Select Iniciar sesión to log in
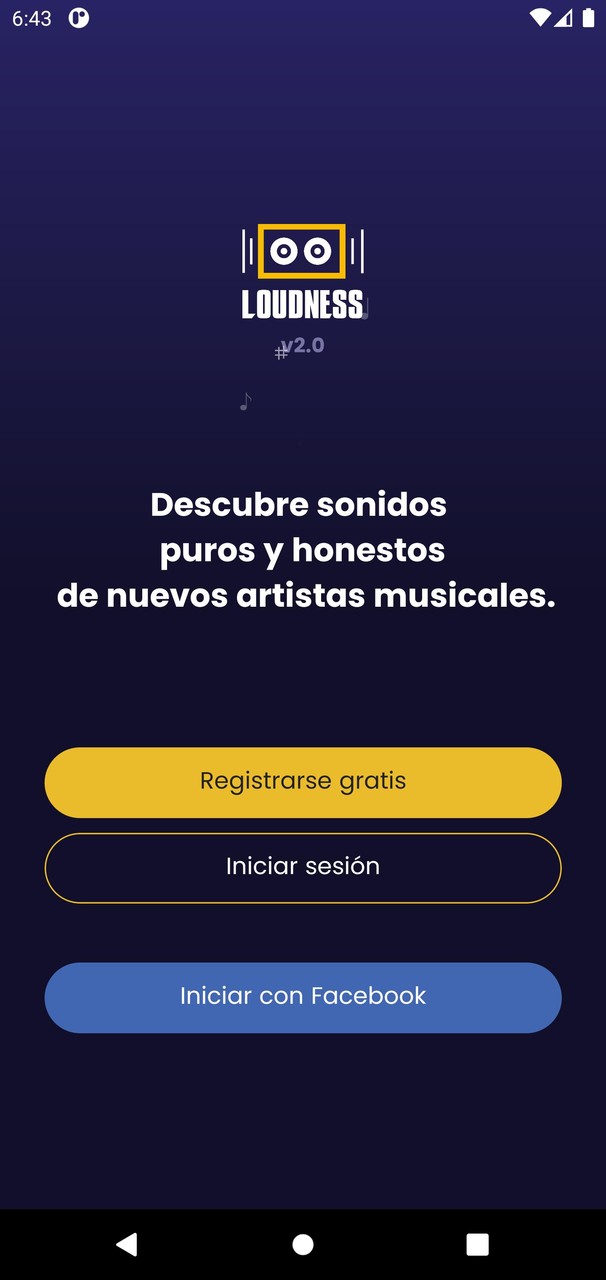606x1280 pixels. tap(303, 867)
